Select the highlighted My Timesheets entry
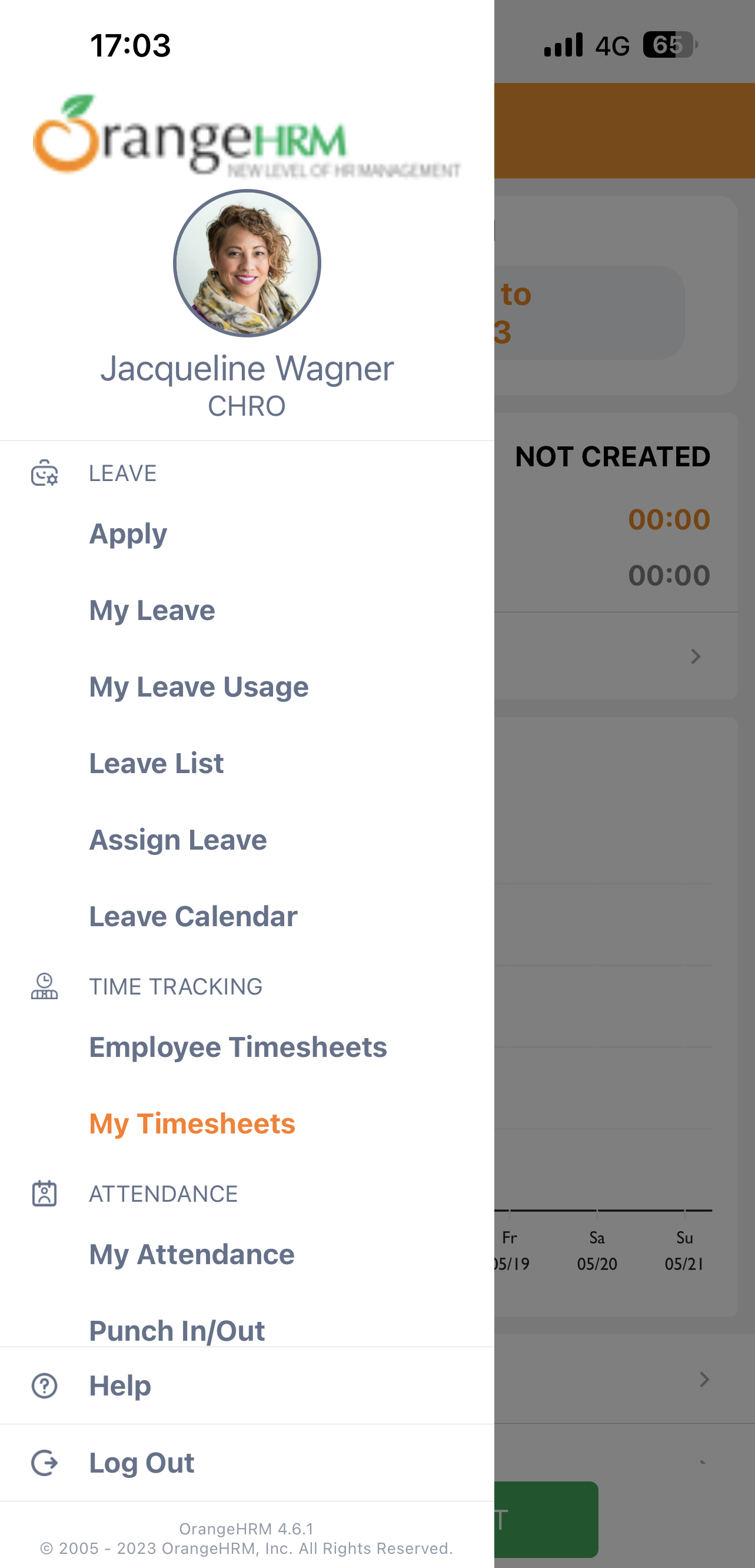 [192, 1123]
